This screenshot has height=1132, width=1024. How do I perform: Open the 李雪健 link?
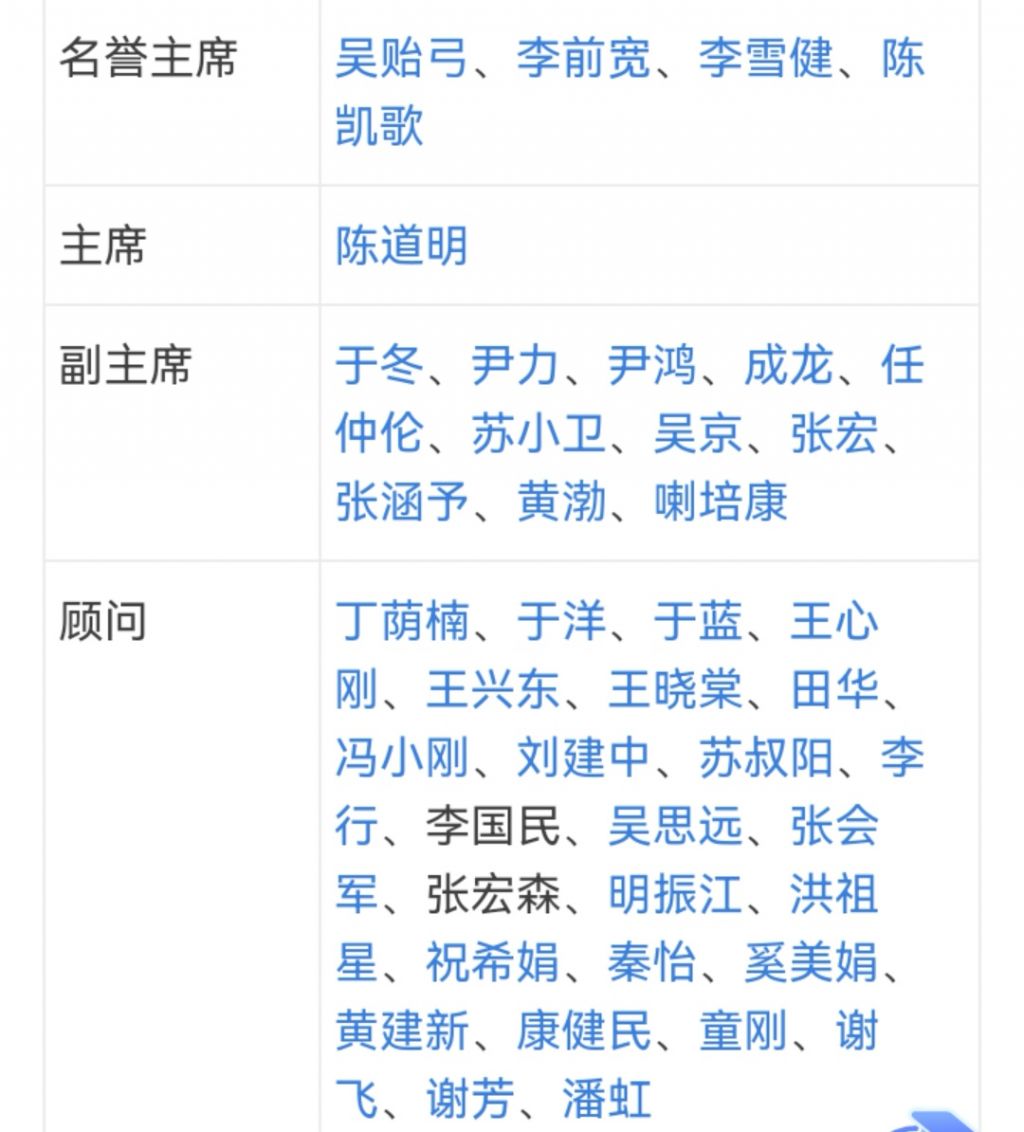click(x=765, y=58)
